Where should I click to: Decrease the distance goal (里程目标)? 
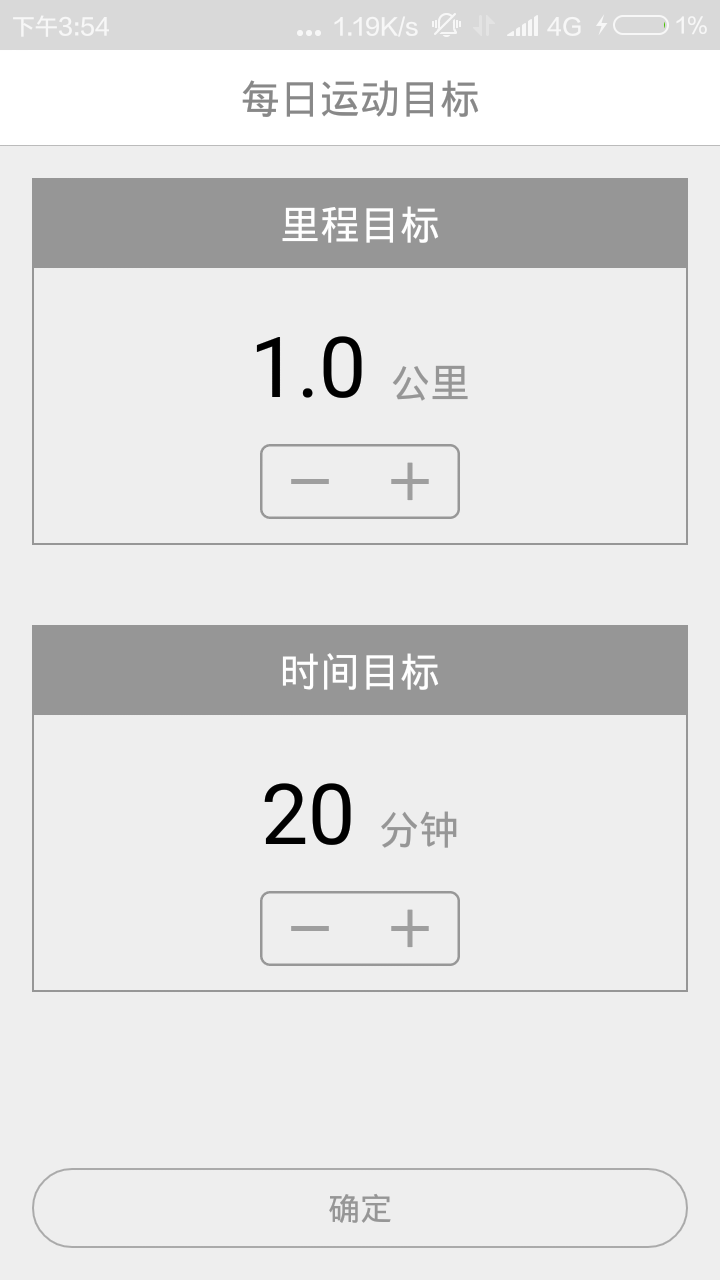pyautogui.click(x=310, y=482)
